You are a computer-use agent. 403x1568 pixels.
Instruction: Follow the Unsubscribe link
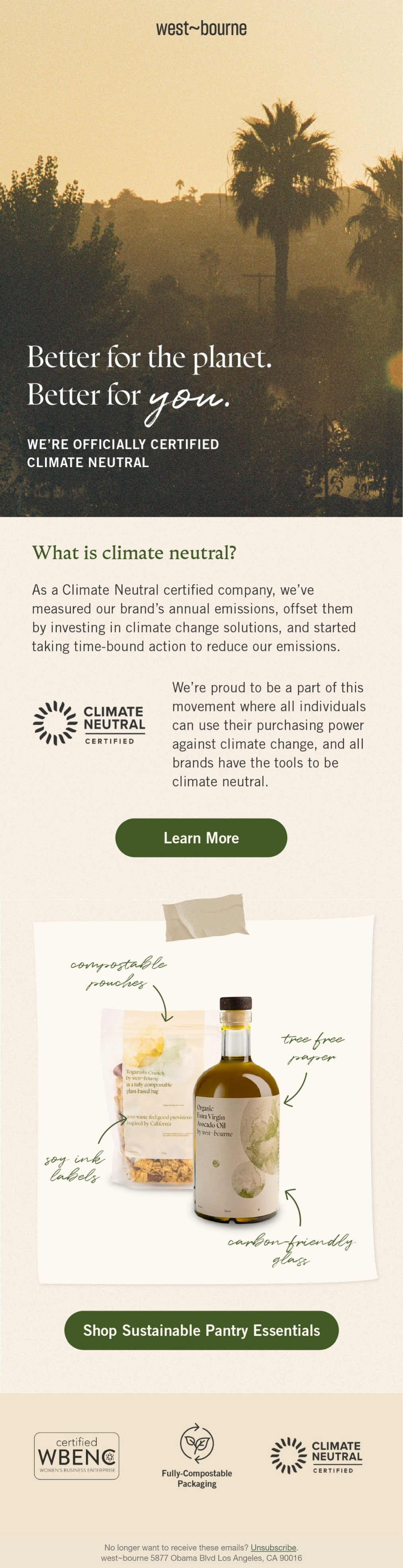click(x=273, y=1546)
